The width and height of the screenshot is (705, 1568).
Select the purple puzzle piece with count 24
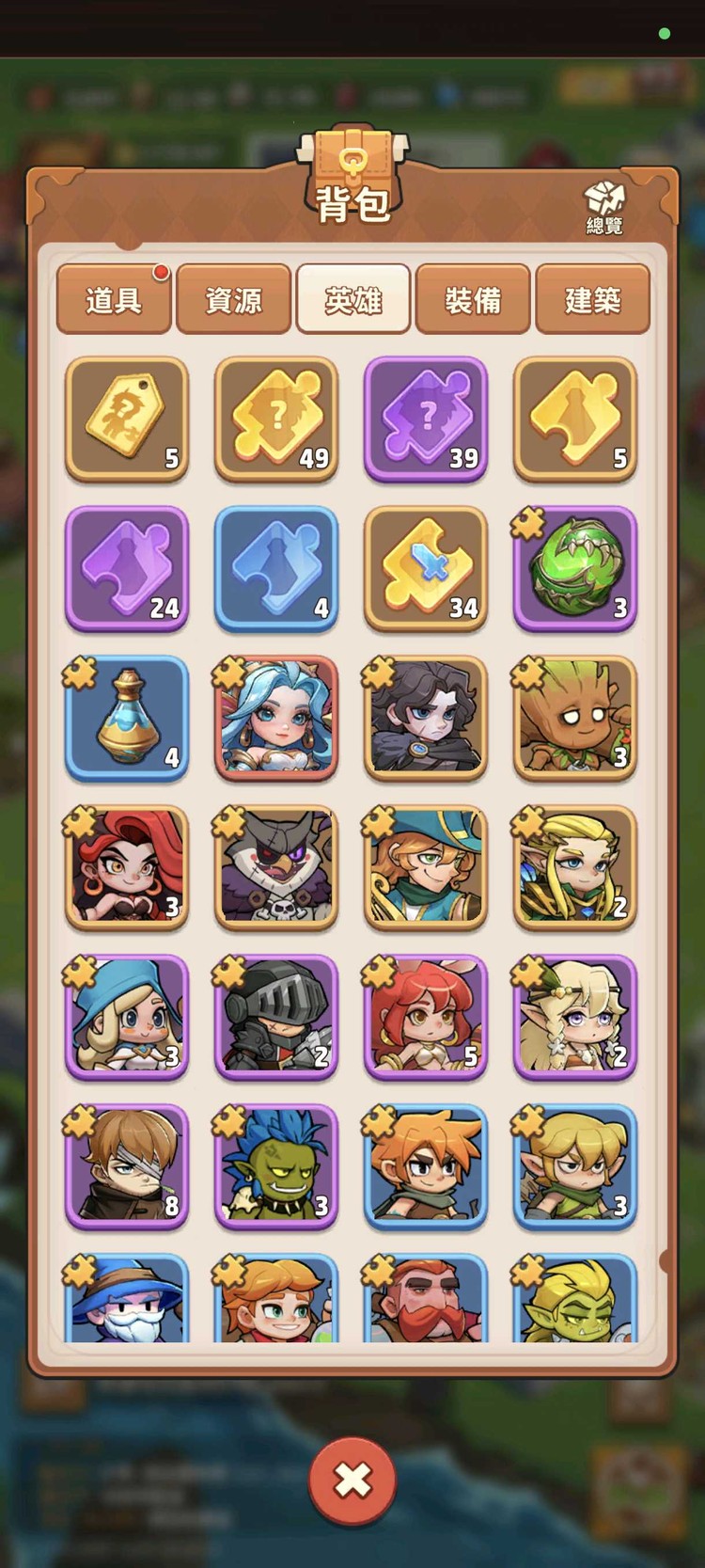pyautogui.click(x=127, y=568)
